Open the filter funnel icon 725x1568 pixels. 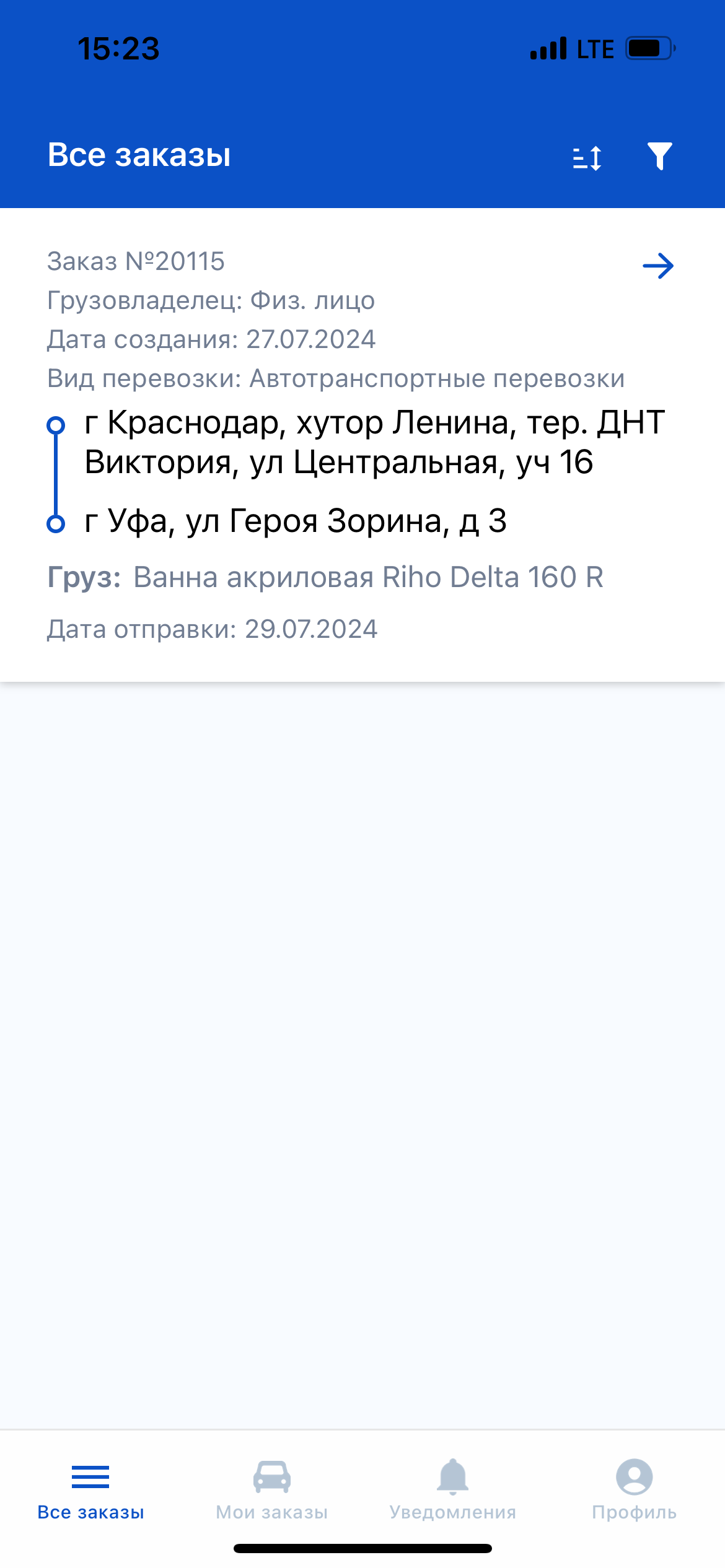pyautogui.click(x=659, y=156)
